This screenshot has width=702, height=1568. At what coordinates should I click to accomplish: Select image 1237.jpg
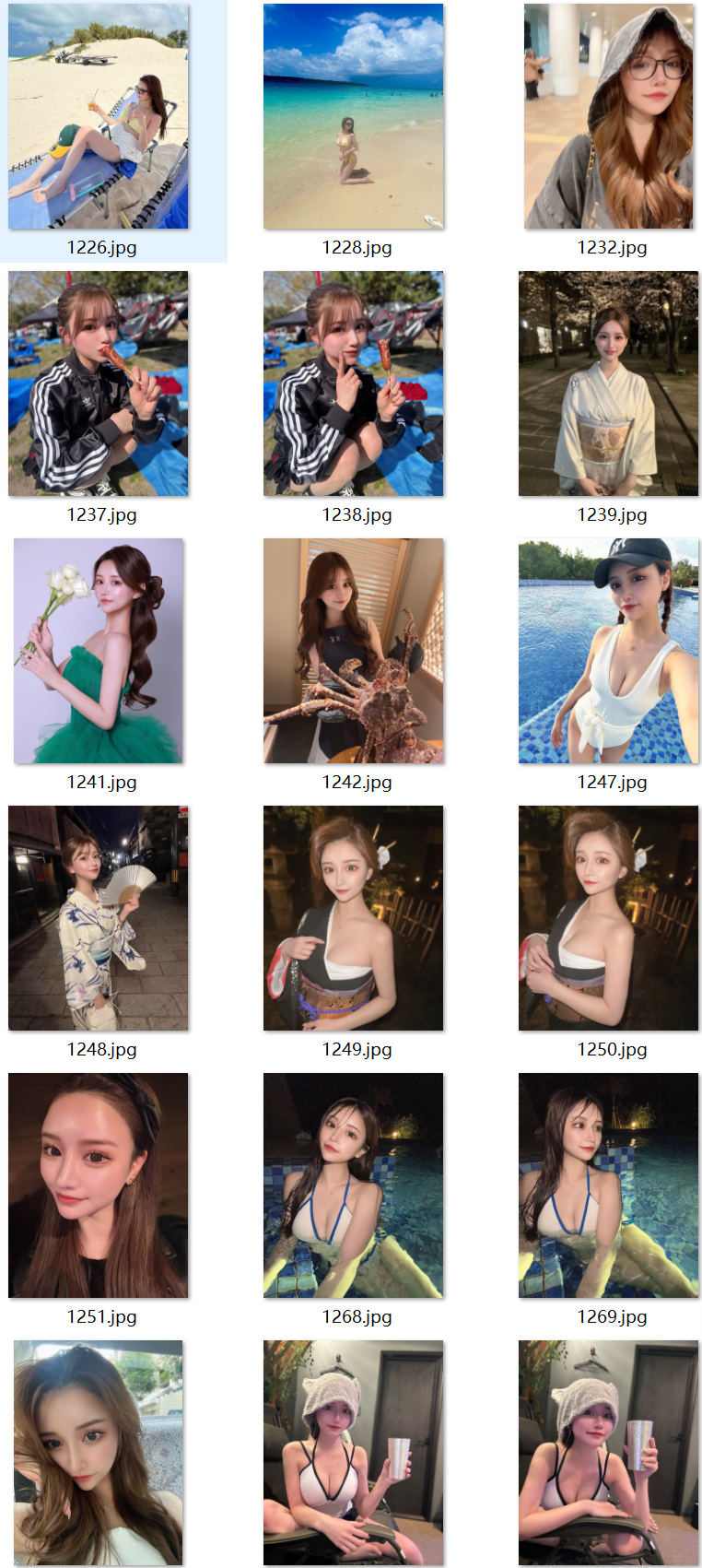[x=99, y=383]
